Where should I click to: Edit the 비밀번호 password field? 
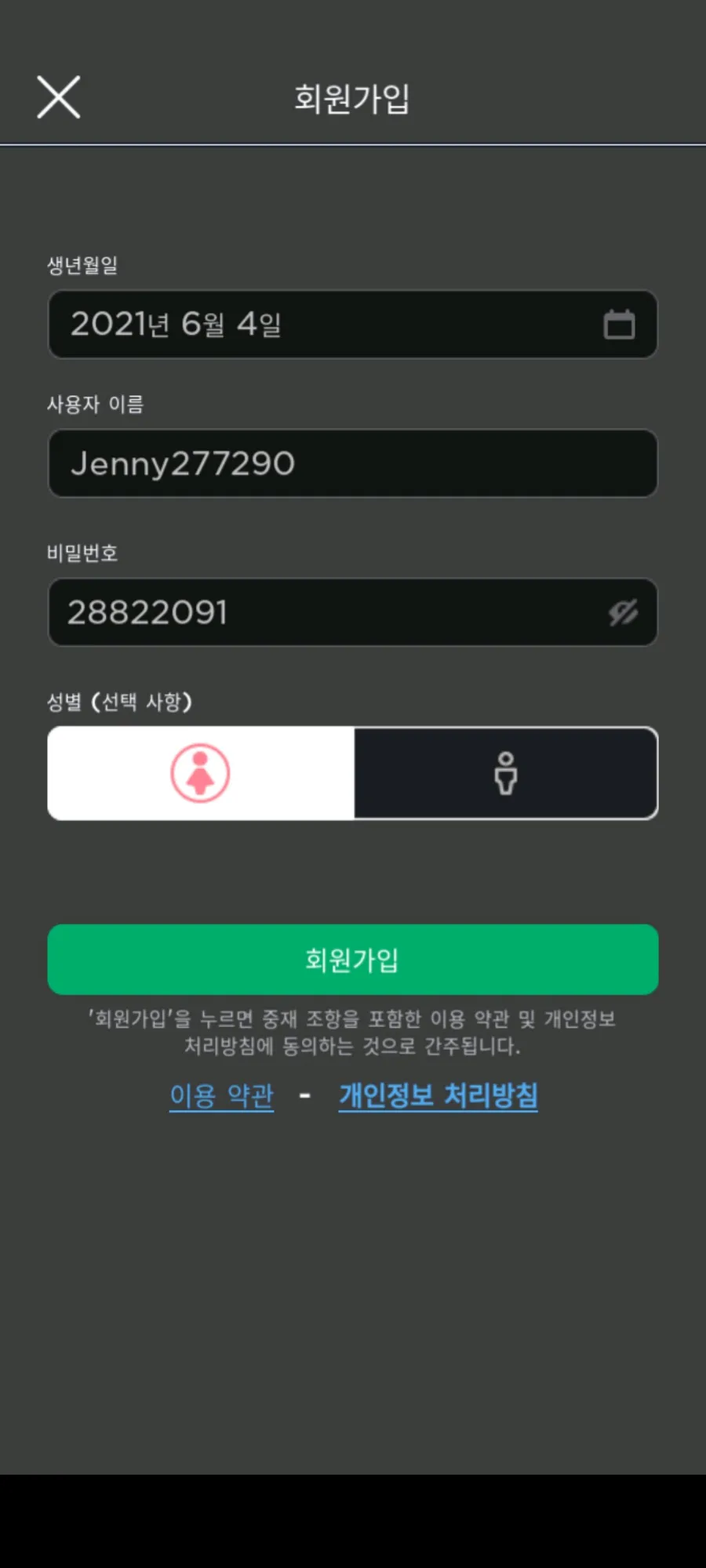353,612
